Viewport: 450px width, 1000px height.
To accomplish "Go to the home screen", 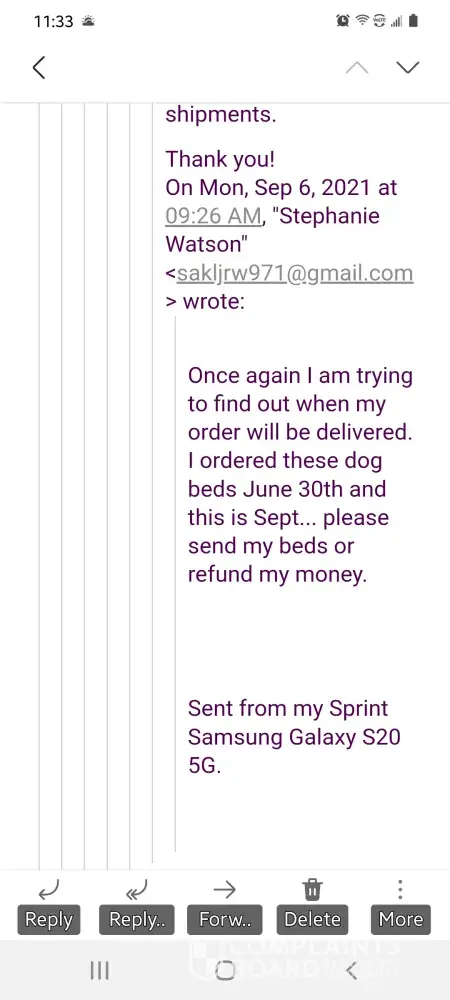I will tap(225, 970).
